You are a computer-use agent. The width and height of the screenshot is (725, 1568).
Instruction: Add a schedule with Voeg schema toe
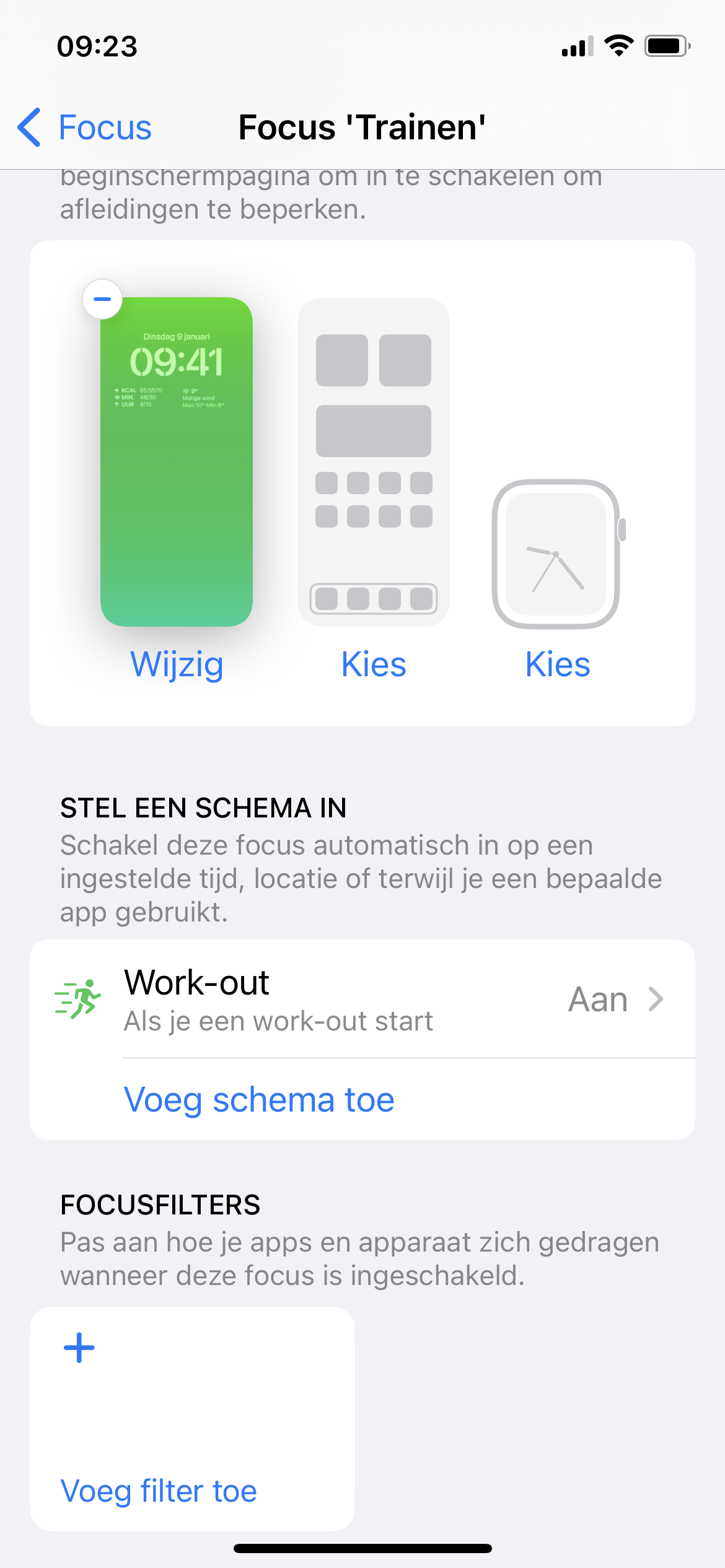point(259,1099)
